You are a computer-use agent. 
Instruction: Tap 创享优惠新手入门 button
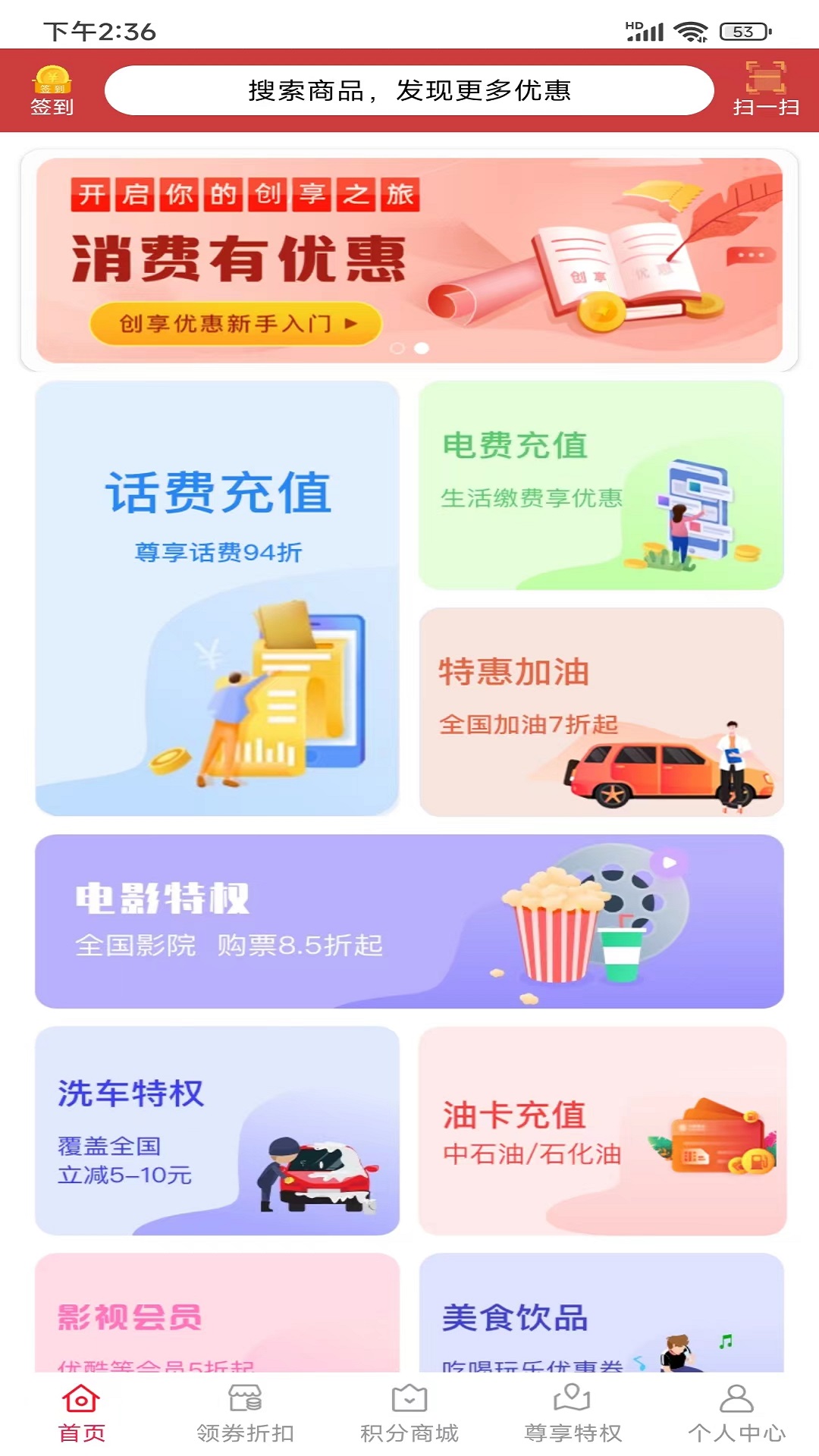tap(236, 324)
